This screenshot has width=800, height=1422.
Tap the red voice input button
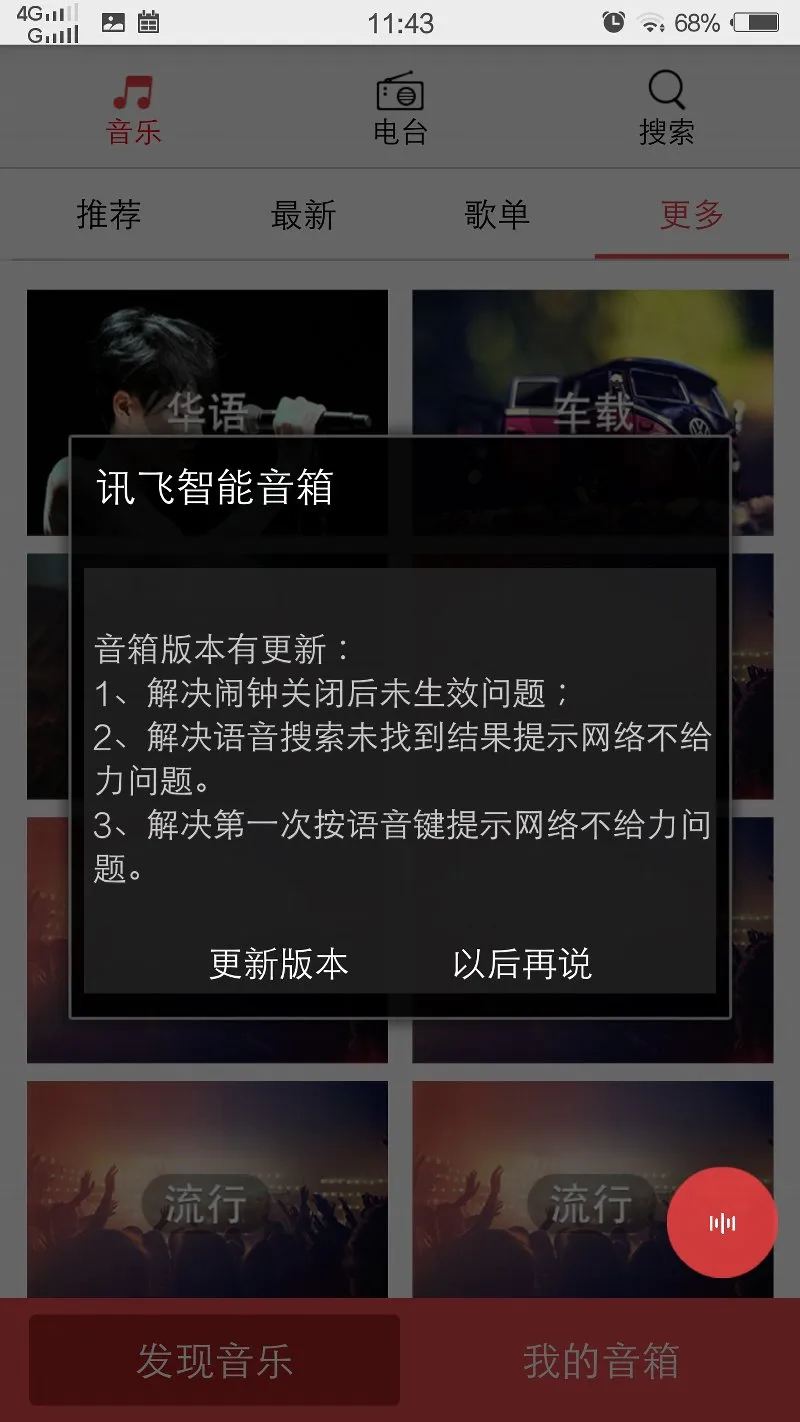(721, 1222)
